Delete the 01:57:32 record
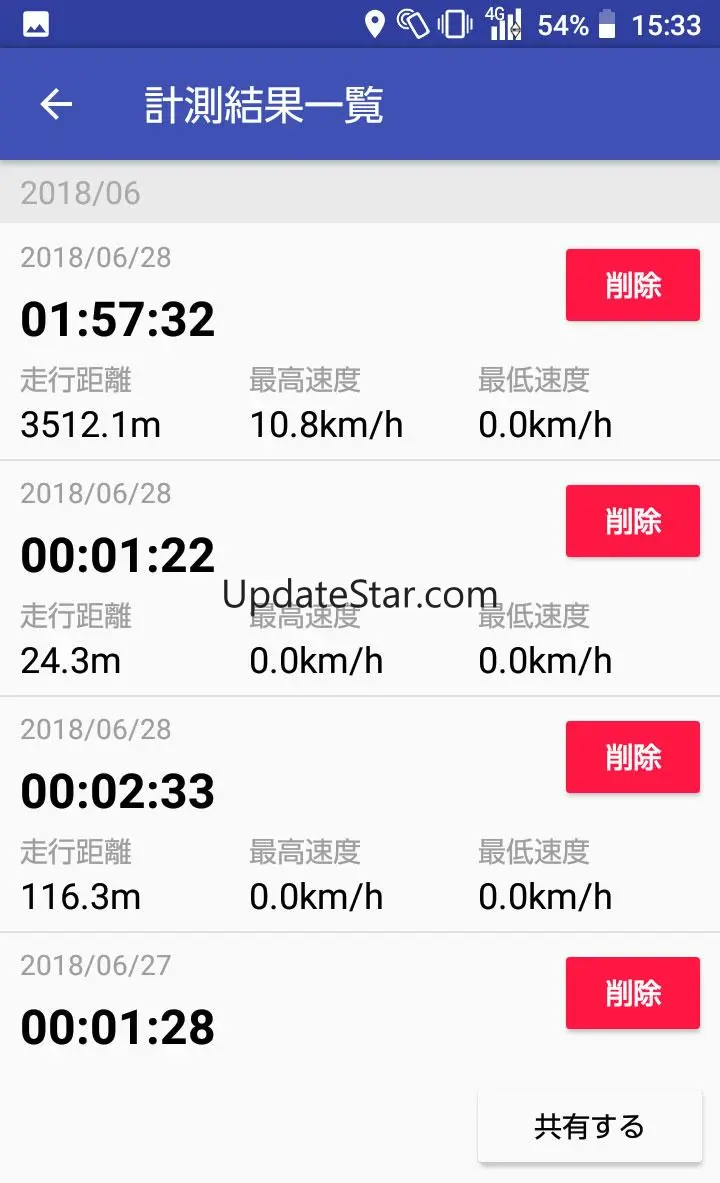 point(632,285)
